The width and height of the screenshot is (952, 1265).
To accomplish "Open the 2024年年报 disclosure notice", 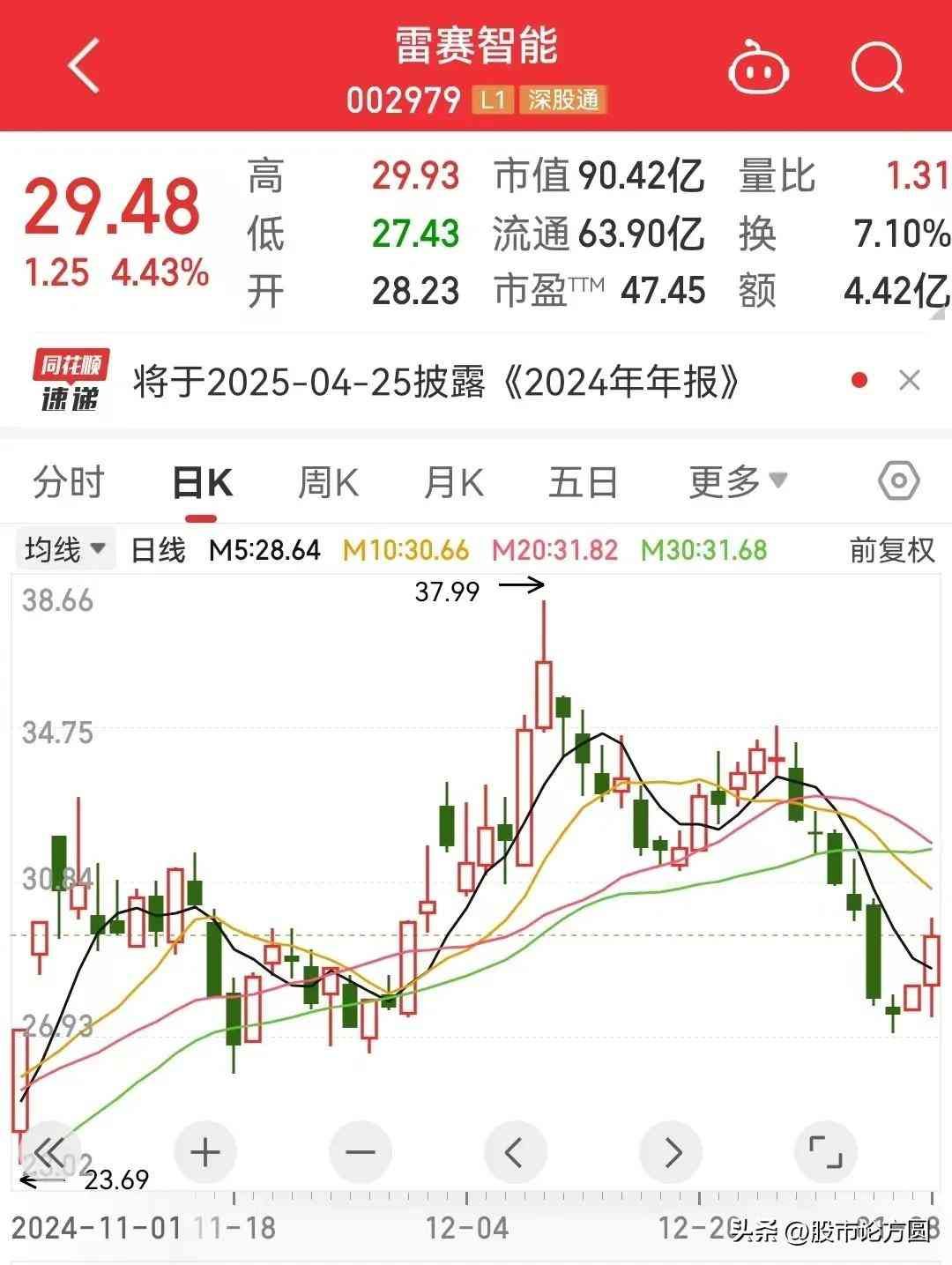I will coord(436,383).
